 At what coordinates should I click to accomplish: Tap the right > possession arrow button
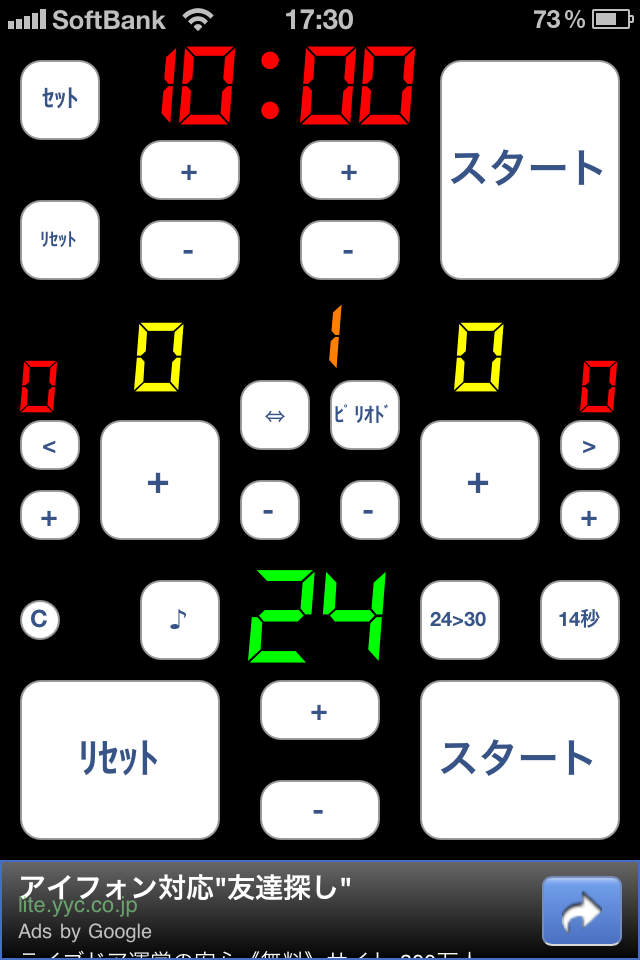click(x=590, y=445)
